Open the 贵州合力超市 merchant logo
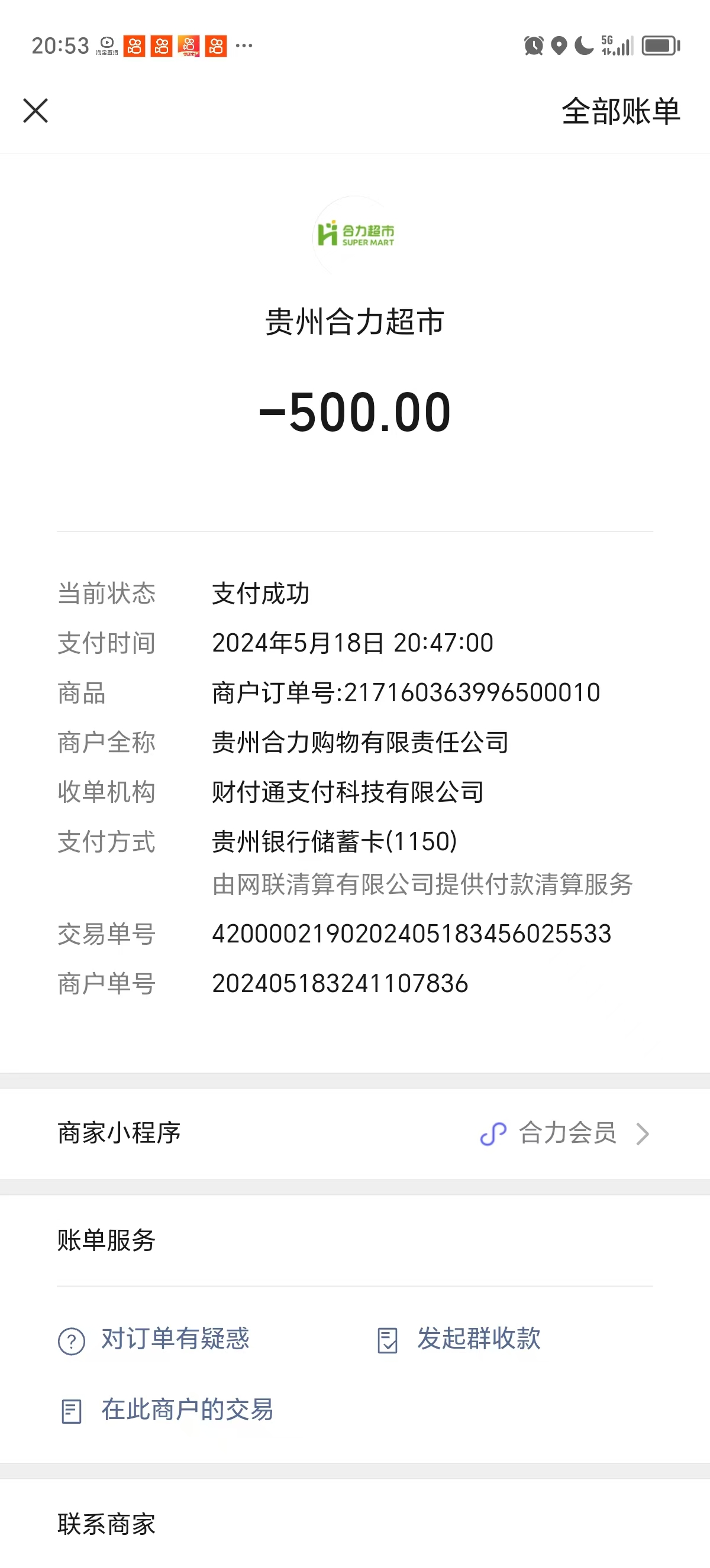This screenshot has height=1568, width=710. click(x=356, y=235)
